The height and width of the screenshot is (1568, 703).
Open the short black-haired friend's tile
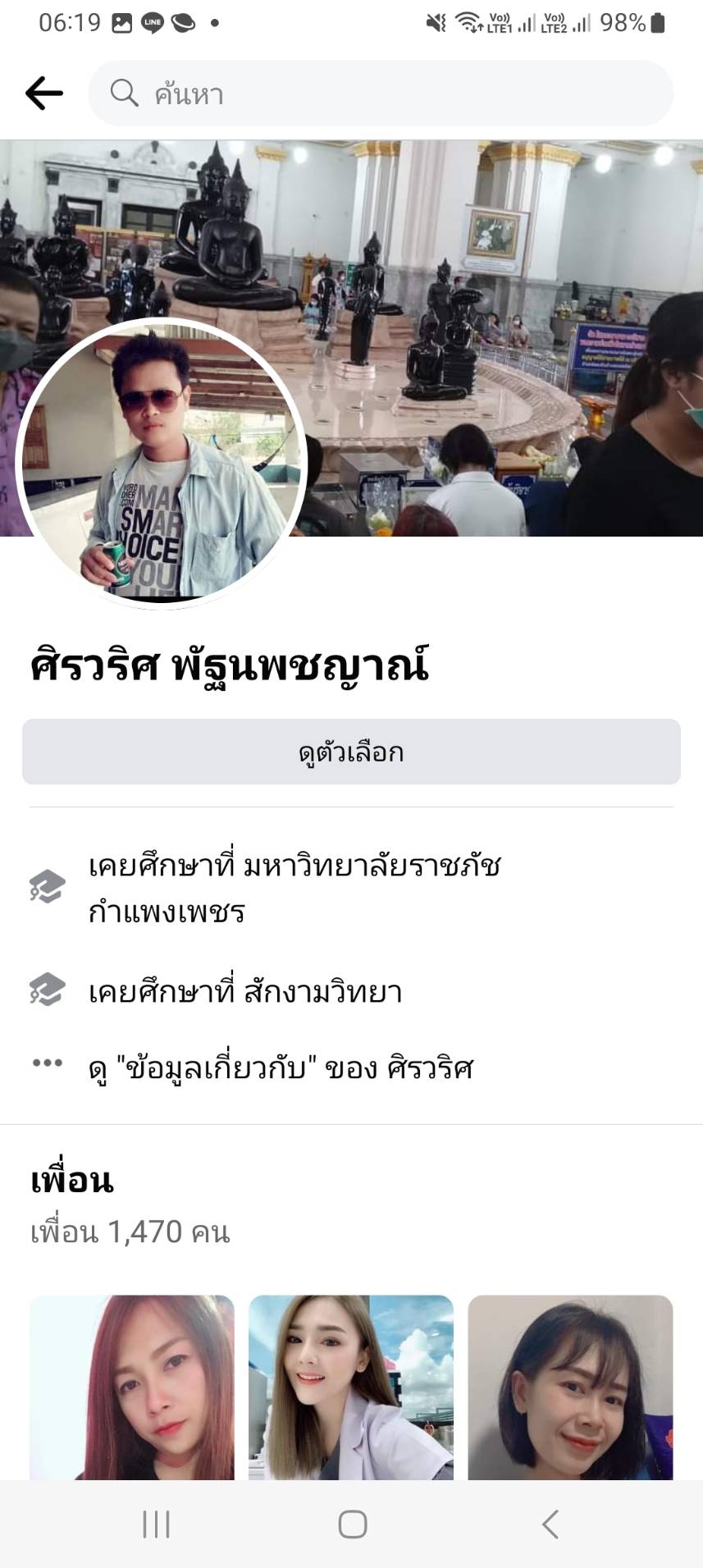570,1387
